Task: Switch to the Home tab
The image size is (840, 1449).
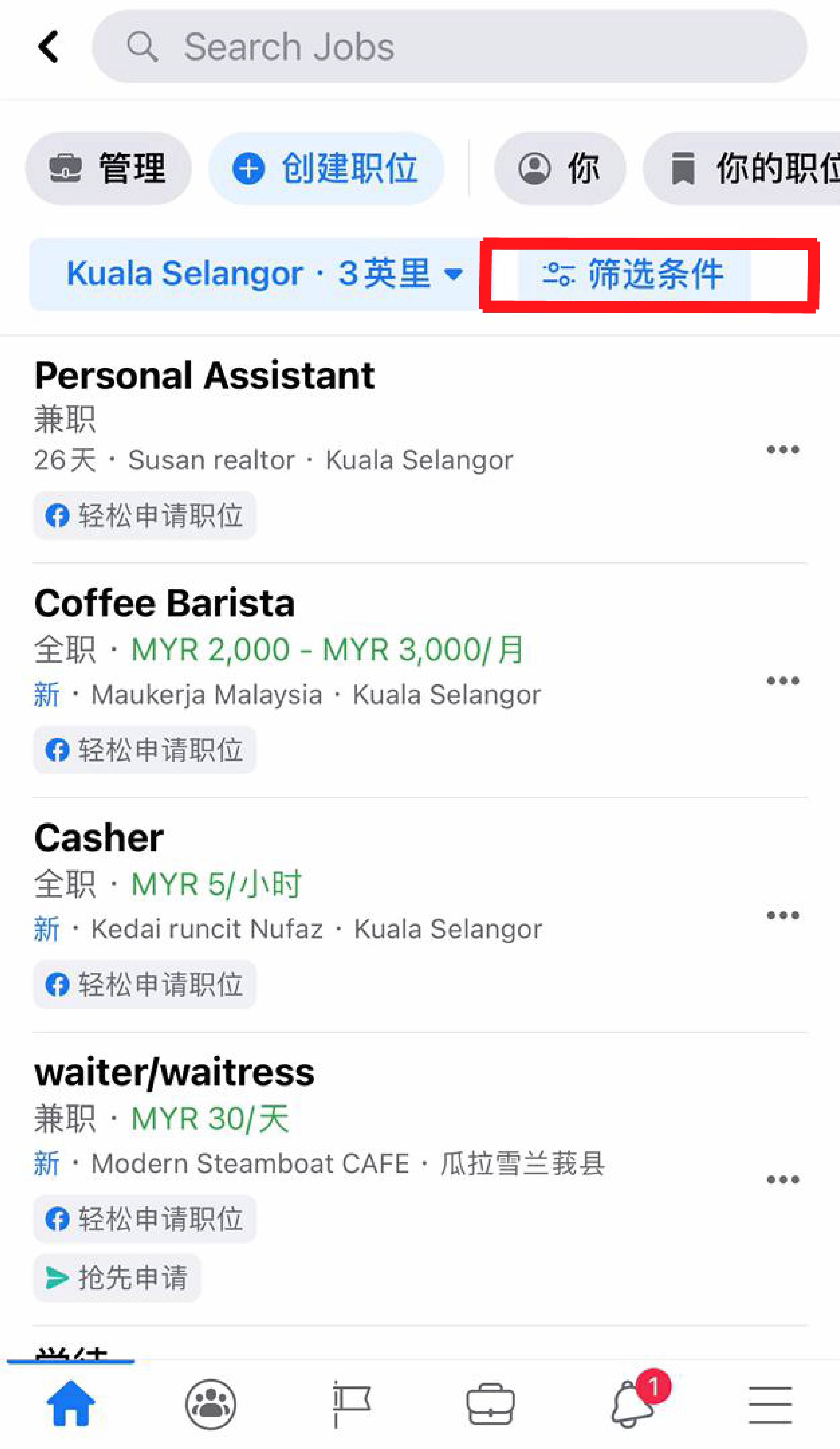Action: click(x=71, y=1404)
